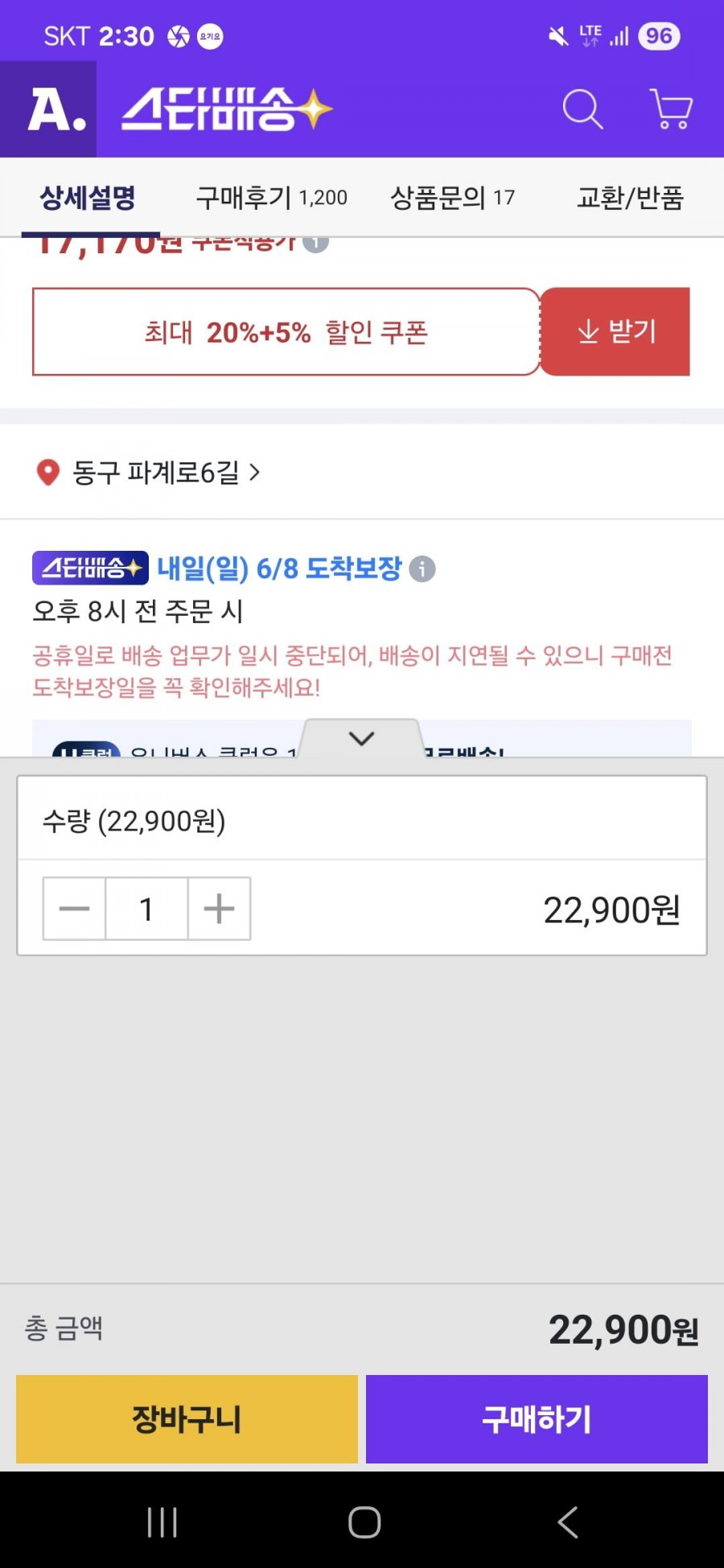The width and height of the screenshot is (724, 1568).
Task: Collapse the purchase options panel with the chevron
Action: pyautogui.click(x=361, y=737)
